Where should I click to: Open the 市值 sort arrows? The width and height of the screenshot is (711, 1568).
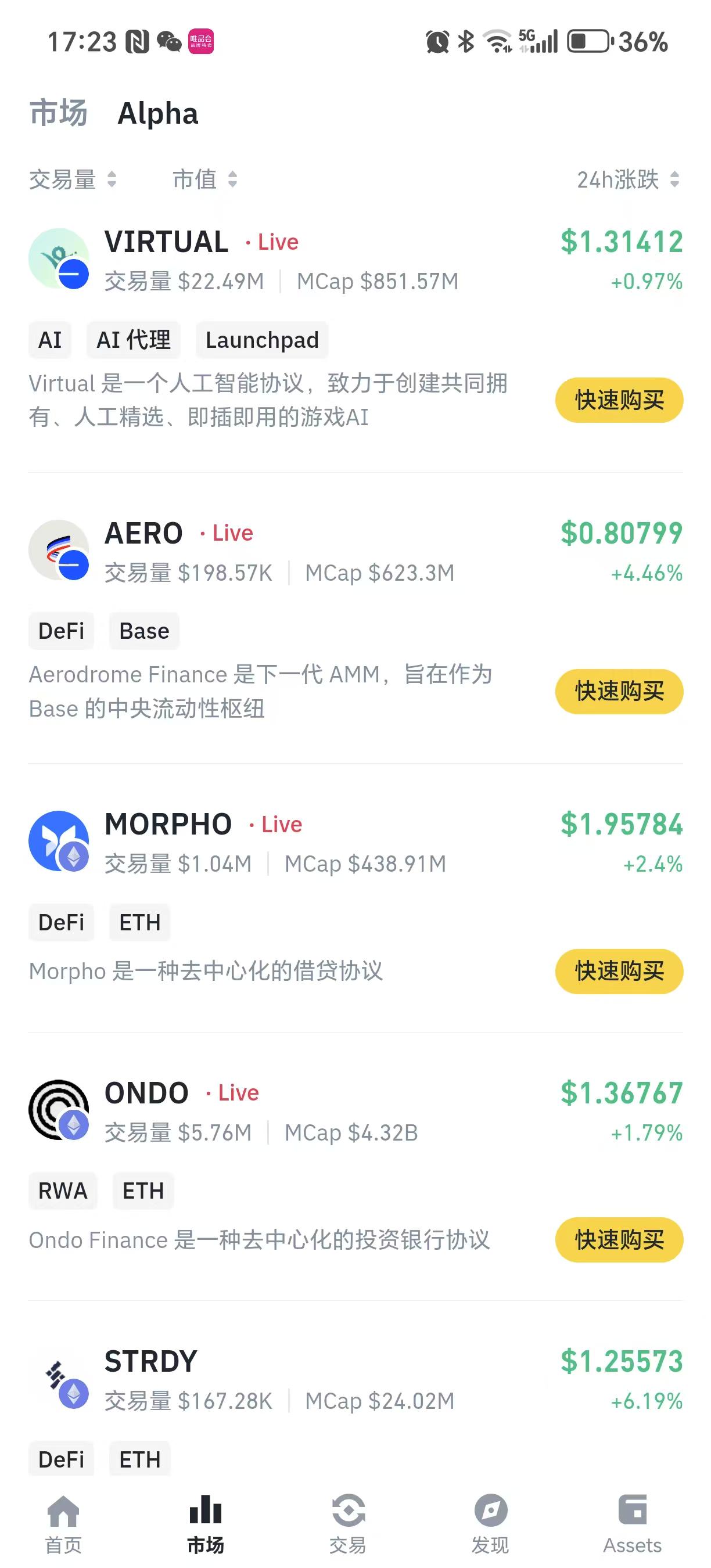(232, 179)
